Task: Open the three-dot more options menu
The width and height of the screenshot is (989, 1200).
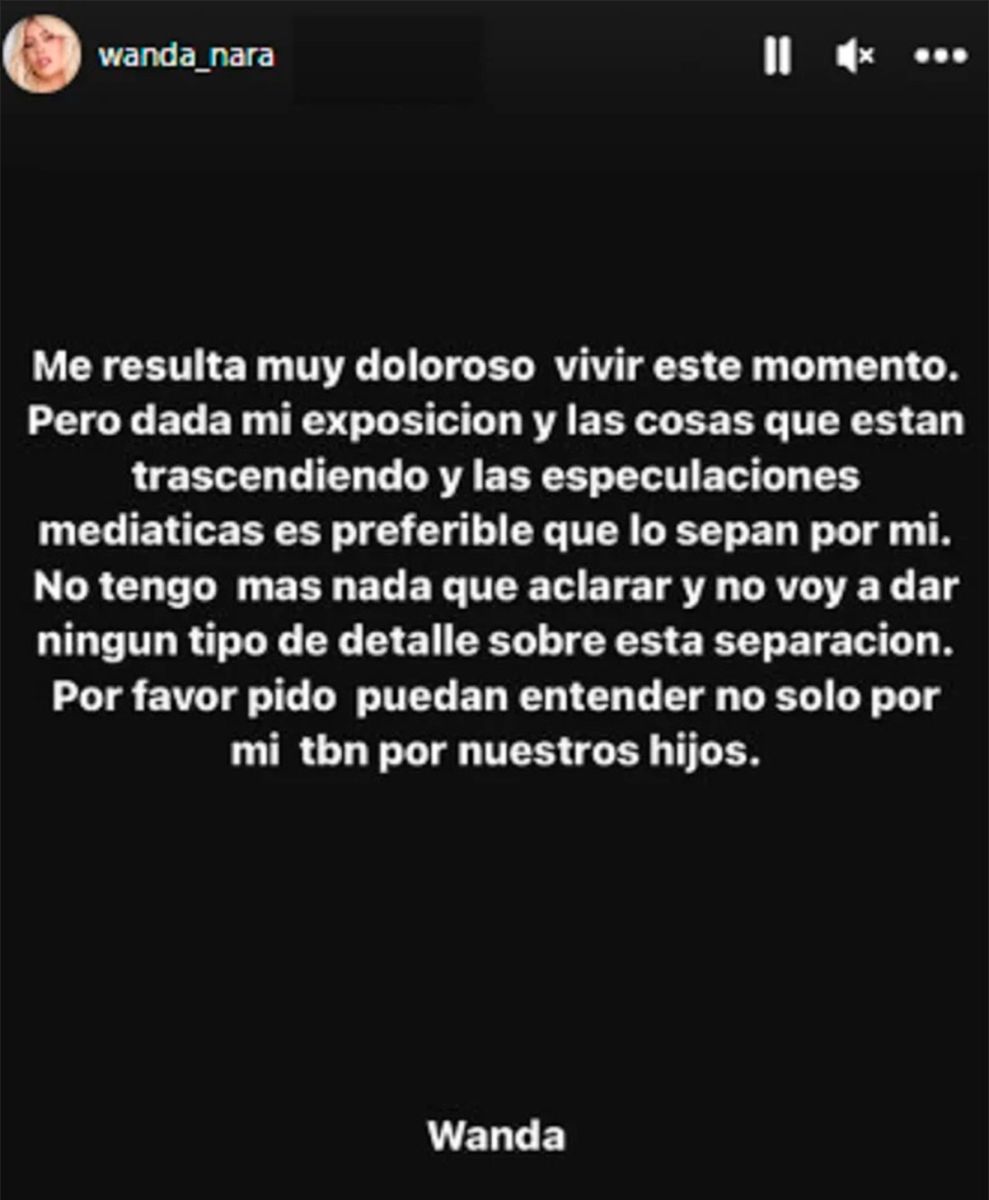Action: coord(941,57)
